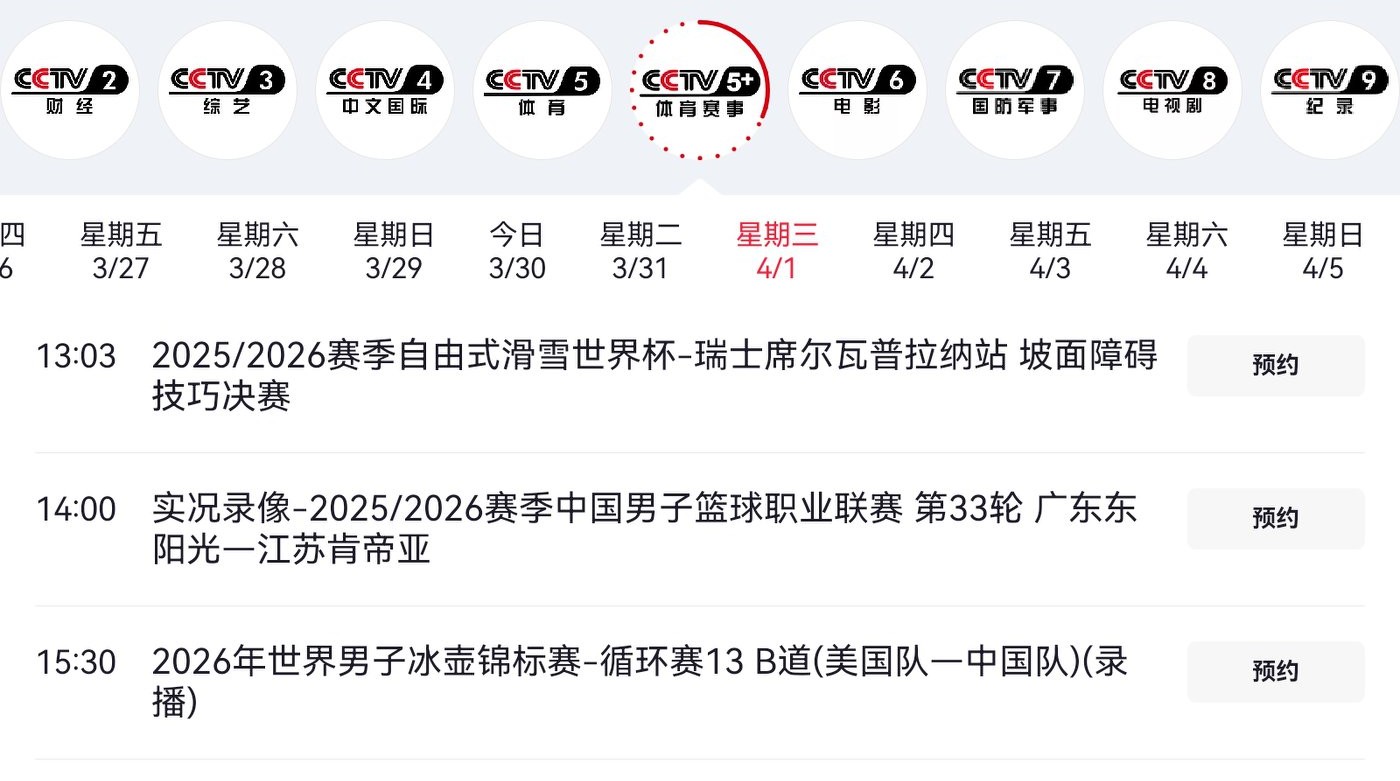
Task: Show the schedule for 星期日 3/29
Action: point(394,251)
